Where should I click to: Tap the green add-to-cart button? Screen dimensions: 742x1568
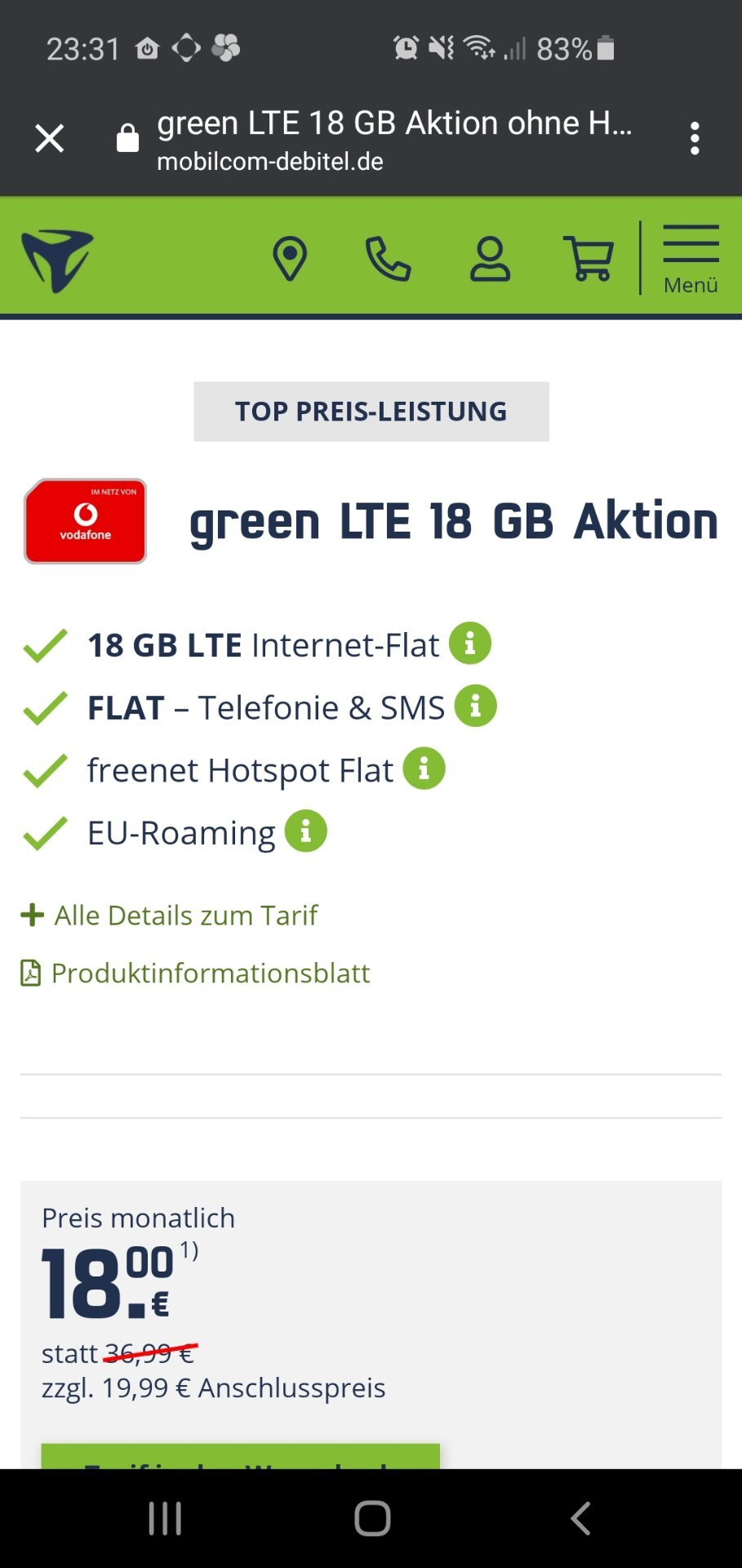[241, 1456]
